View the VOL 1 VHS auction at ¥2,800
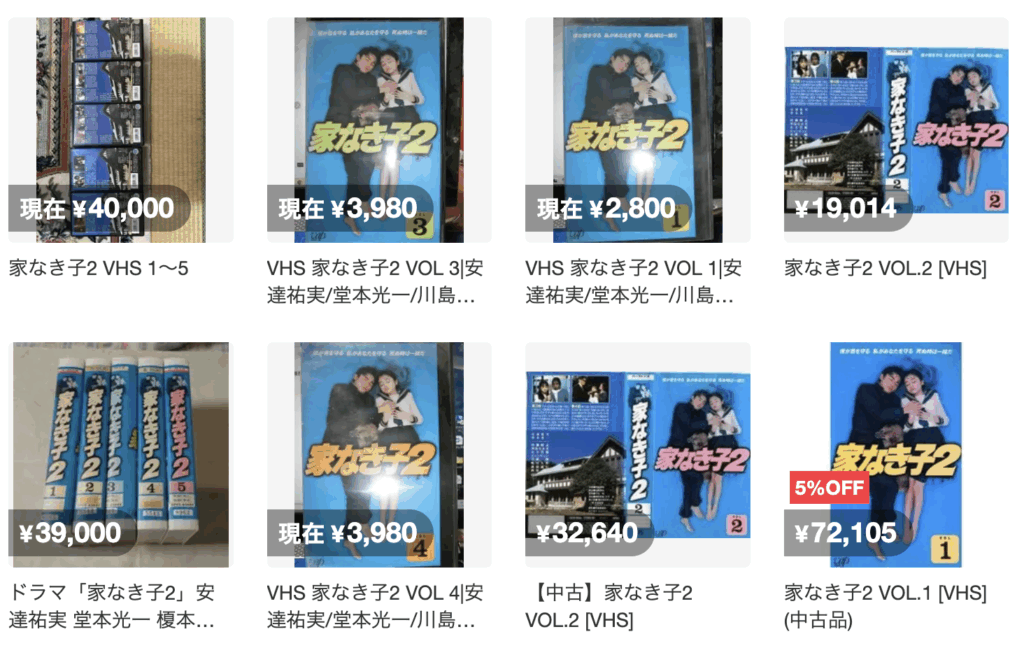Viewport: 1024px width, 648px height. pyautogui.click(x=637, y=130)
